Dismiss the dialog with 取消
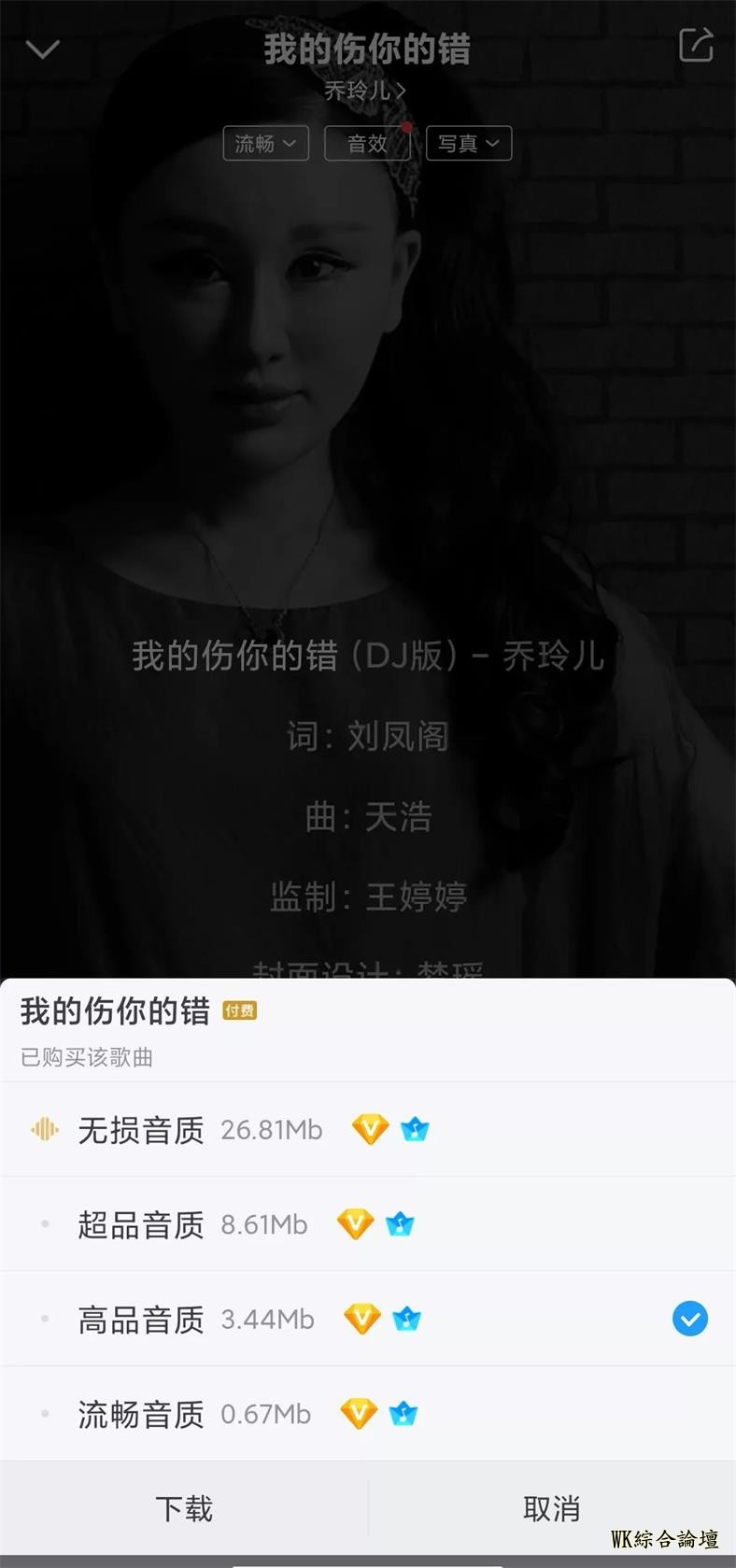The image size is (736, 1568). click(551, 1508)
